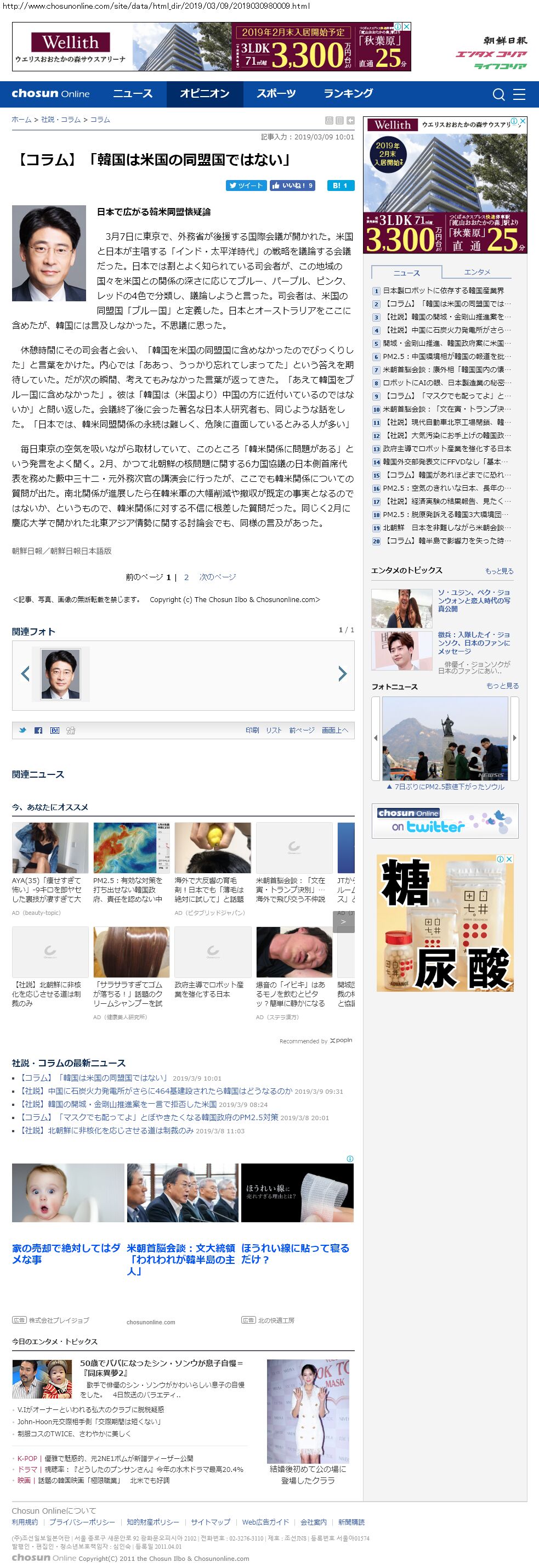The height and width of the screenshot is (1568, 539).
Task: Open ソ・ユジン、ペク・ジョンウォン entertainment story
Action: coord(474,600)
